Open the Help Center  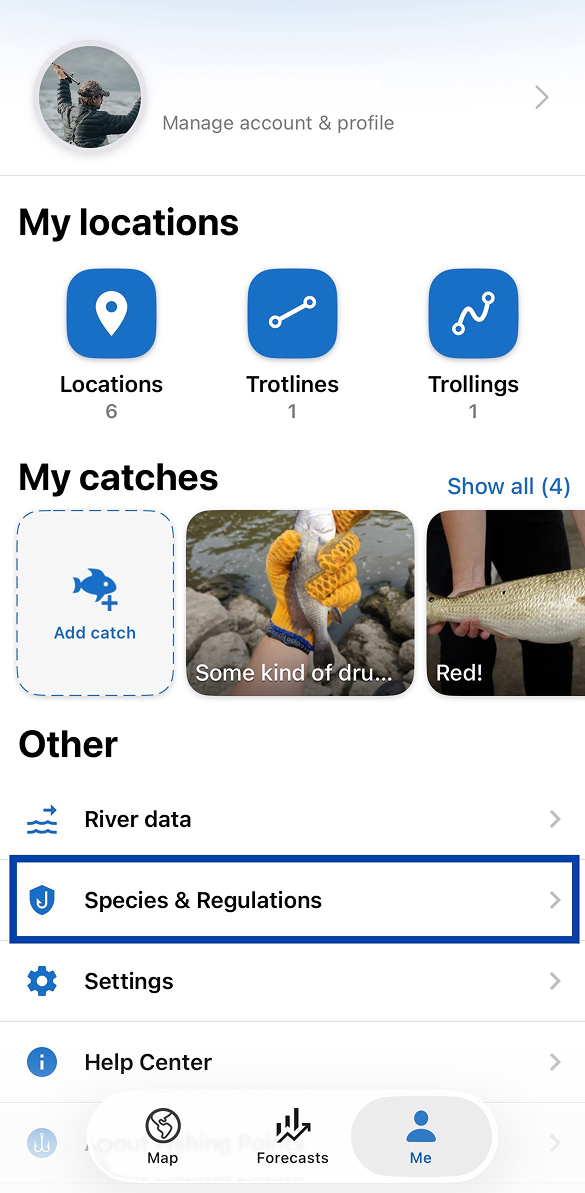tap(292, 1062)
